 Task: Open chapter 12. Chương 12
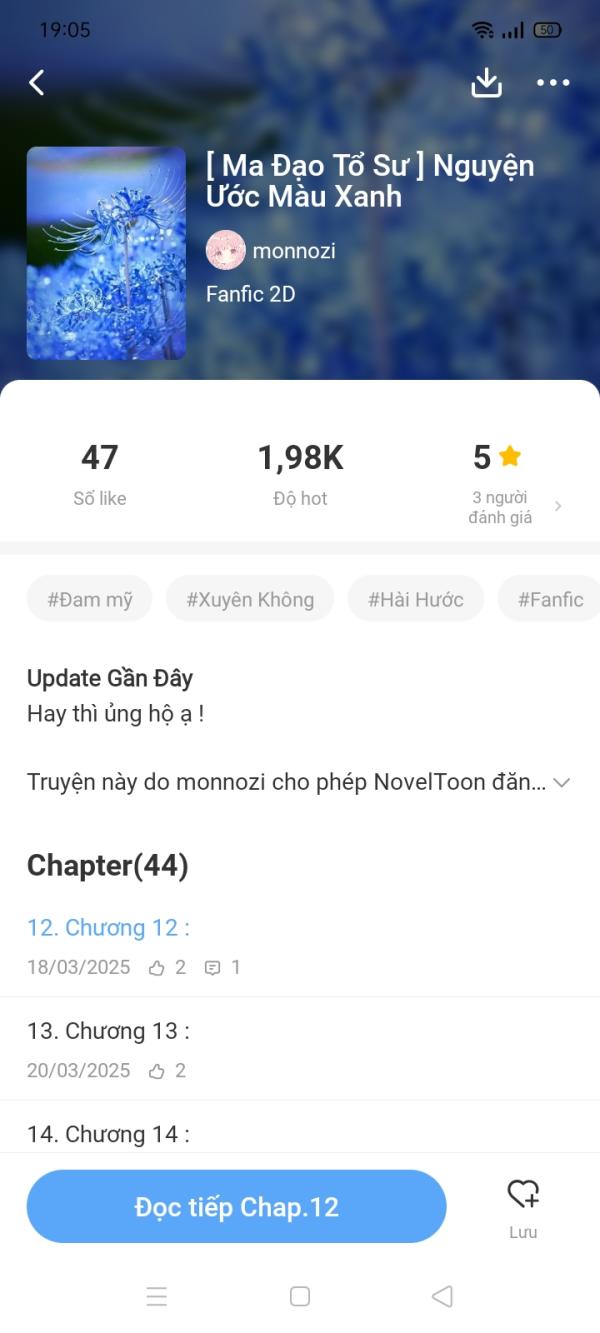click(x=108, y=928)
